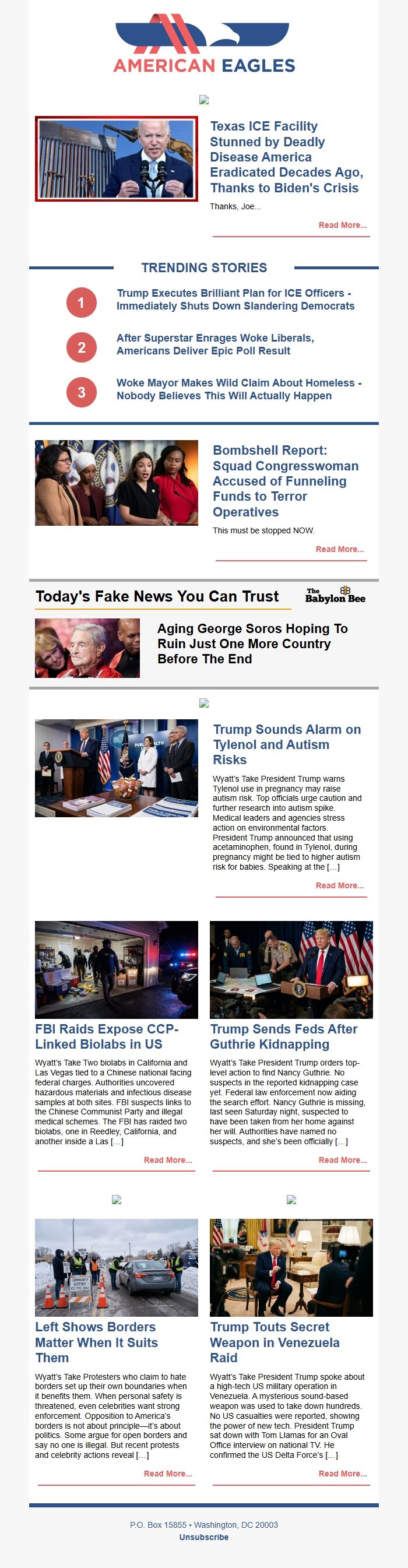Open Trump Touts Secret Weapon in Venezuela Raid
Viewport: 408px width, 1568px height.
point(274,1342)
